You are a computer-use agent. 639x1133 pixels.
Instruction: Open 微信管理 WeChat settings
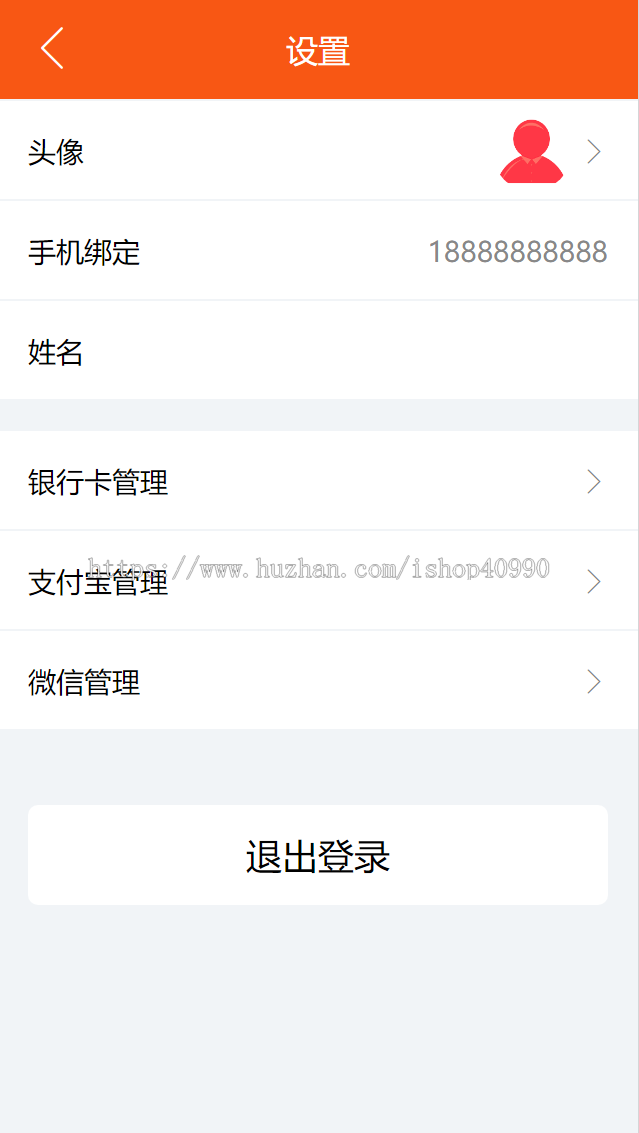318,682
